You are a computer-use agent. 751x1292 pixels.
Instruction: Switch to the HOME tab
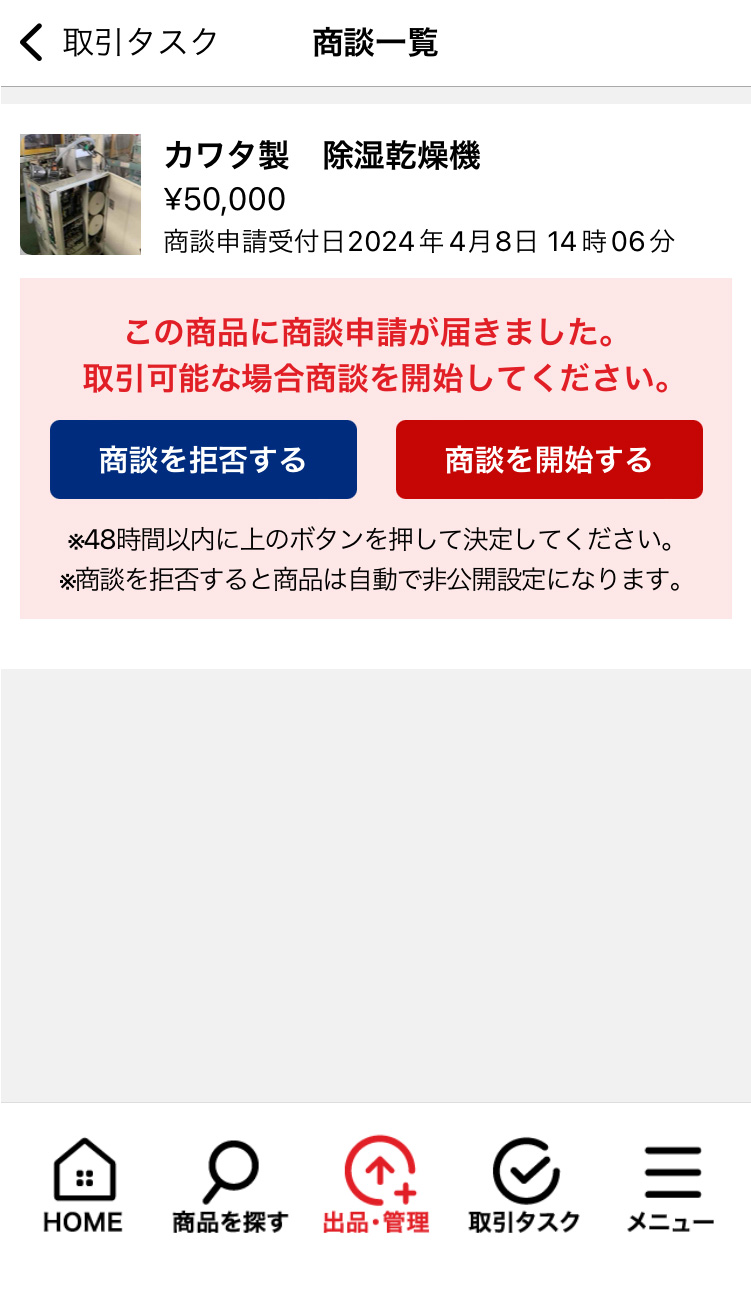point(83,1186)
